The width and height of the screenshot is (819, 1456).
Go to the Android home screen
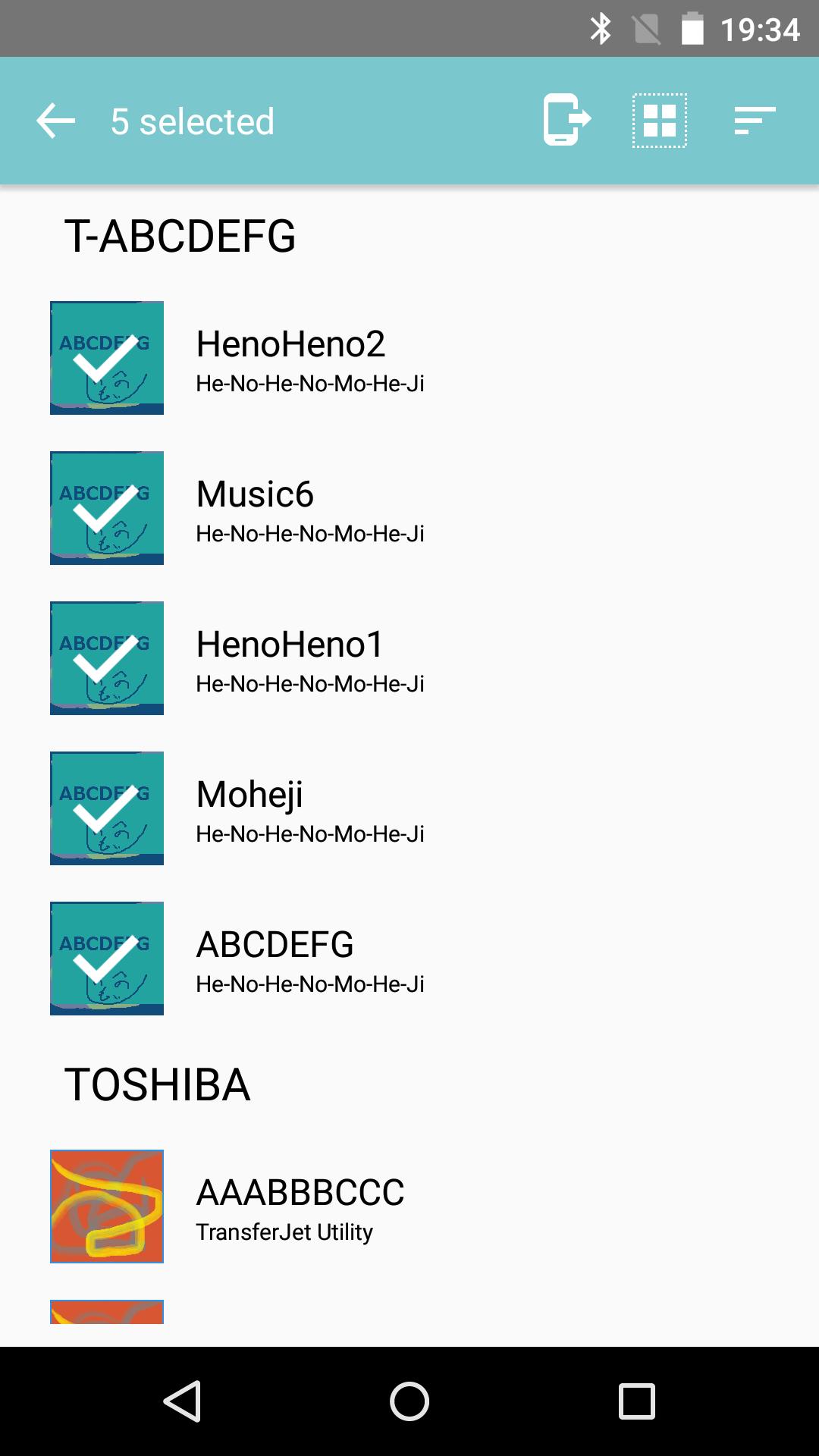(409, 1401)
